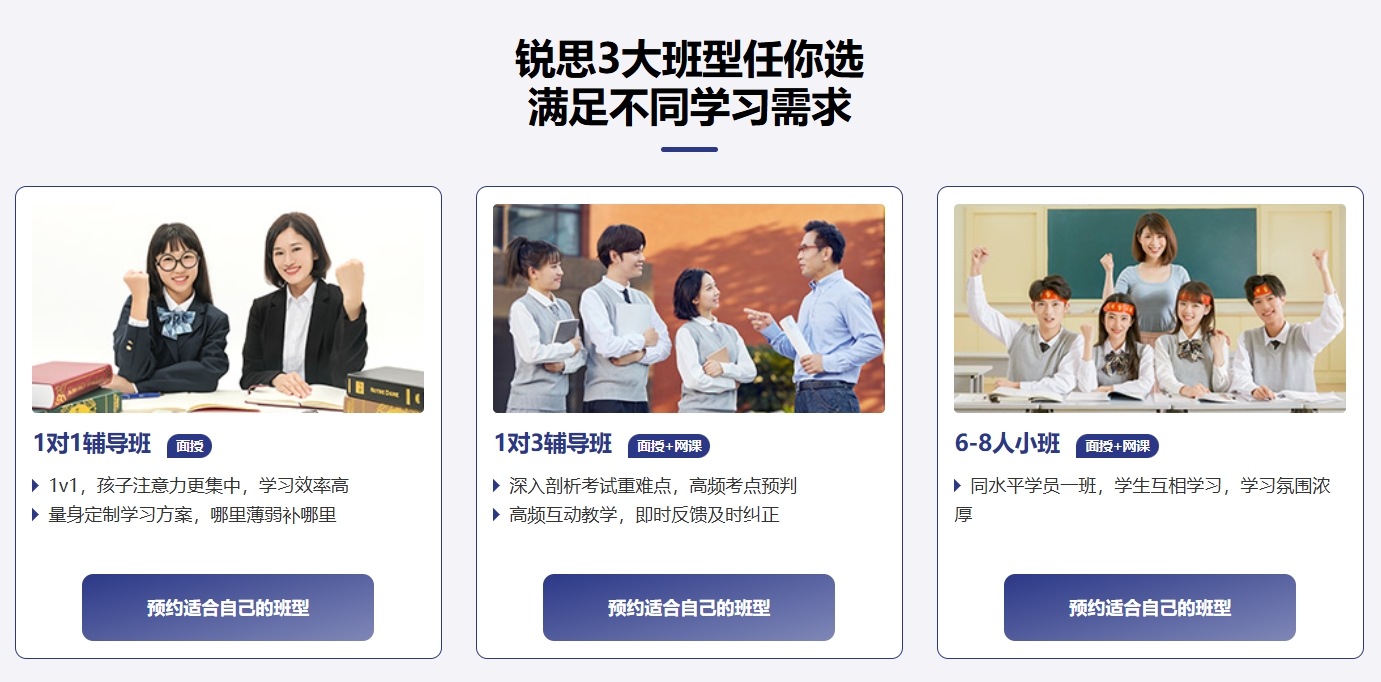Open the 6-8人小班 card photo
The height and width of the screenshot is (682, 1381).
1150,308
